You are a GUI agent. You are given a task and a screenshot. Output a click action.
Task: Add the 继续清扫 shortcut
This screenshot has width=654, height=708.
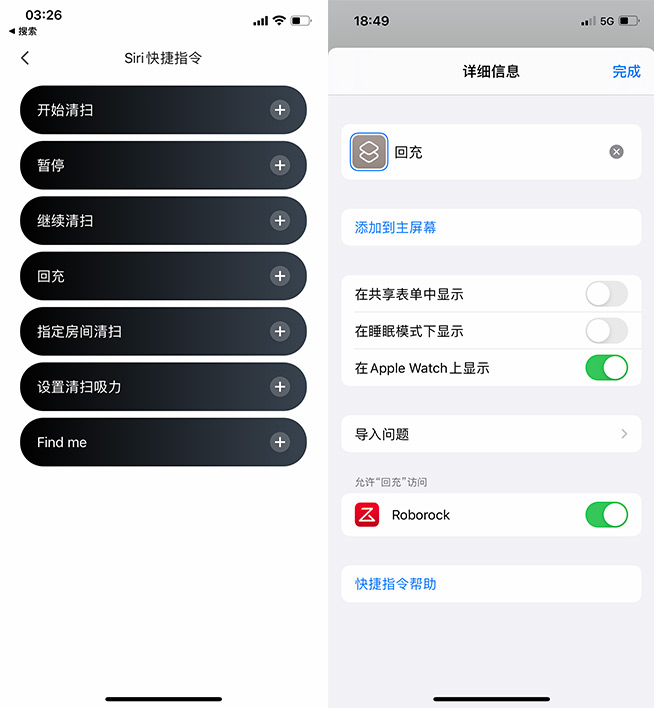click(279, 221)
